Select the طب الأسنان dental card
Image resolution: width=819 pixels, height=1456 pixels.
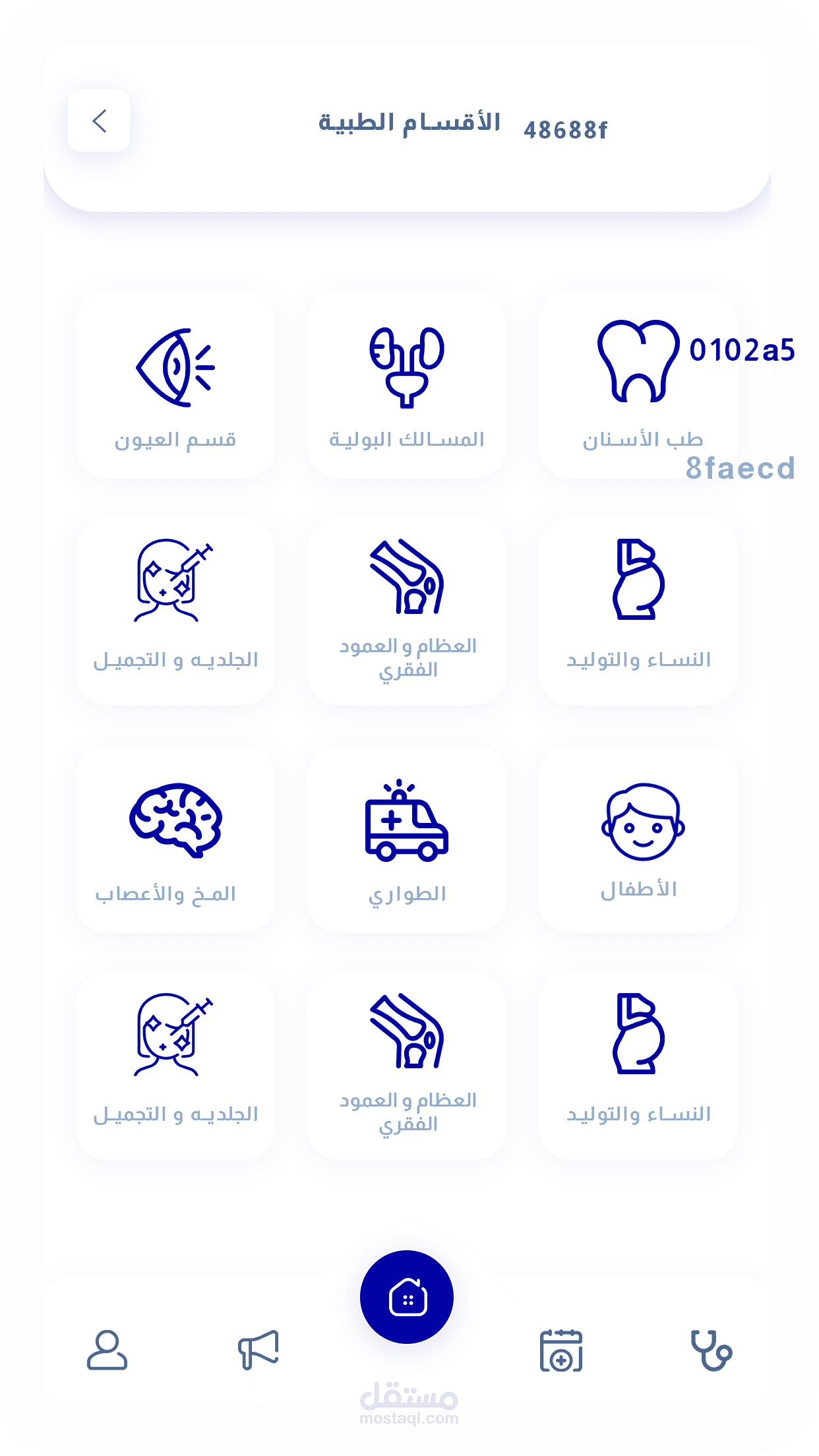pos(638,385)
